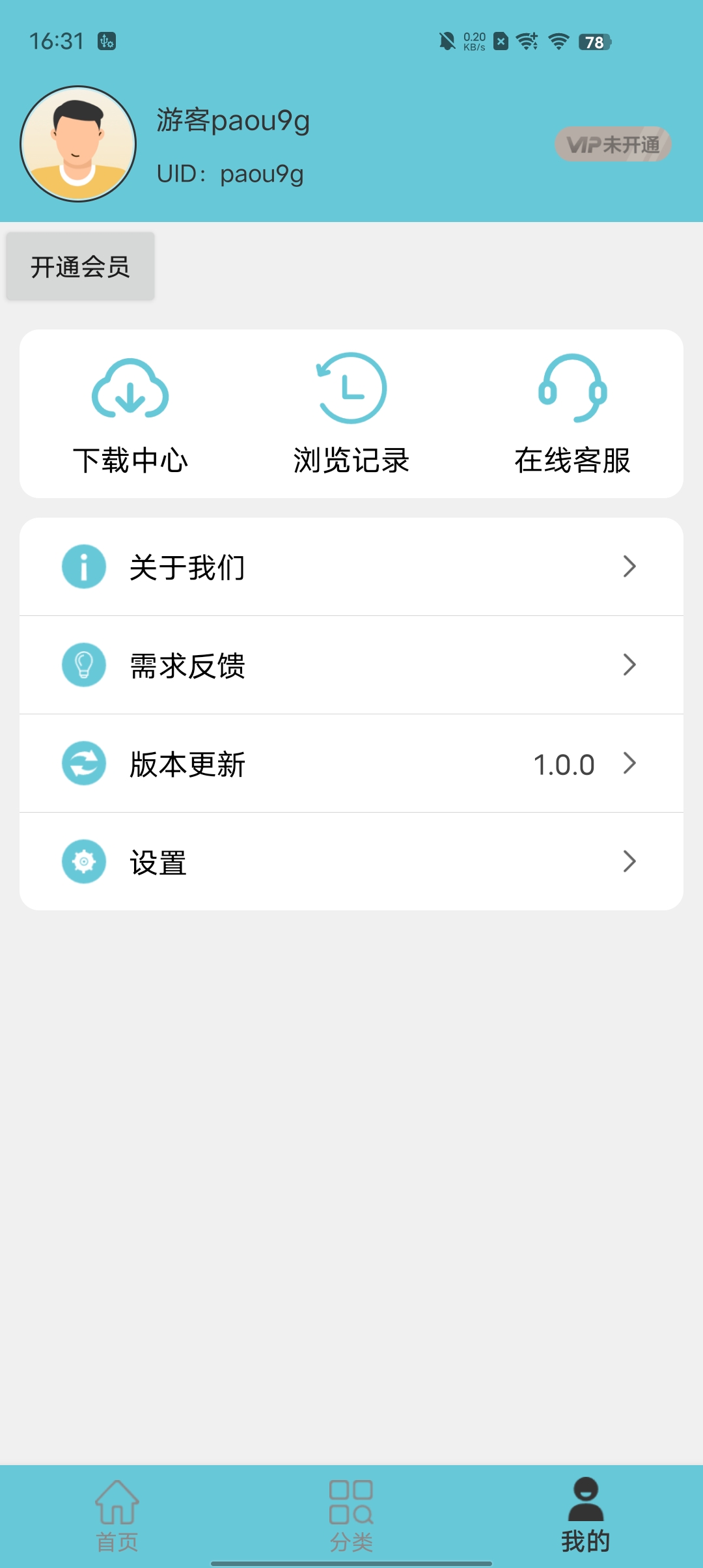Open the 关于我们 row
This screenshot has height=1568, width=703.
click(x=351, y=567)
